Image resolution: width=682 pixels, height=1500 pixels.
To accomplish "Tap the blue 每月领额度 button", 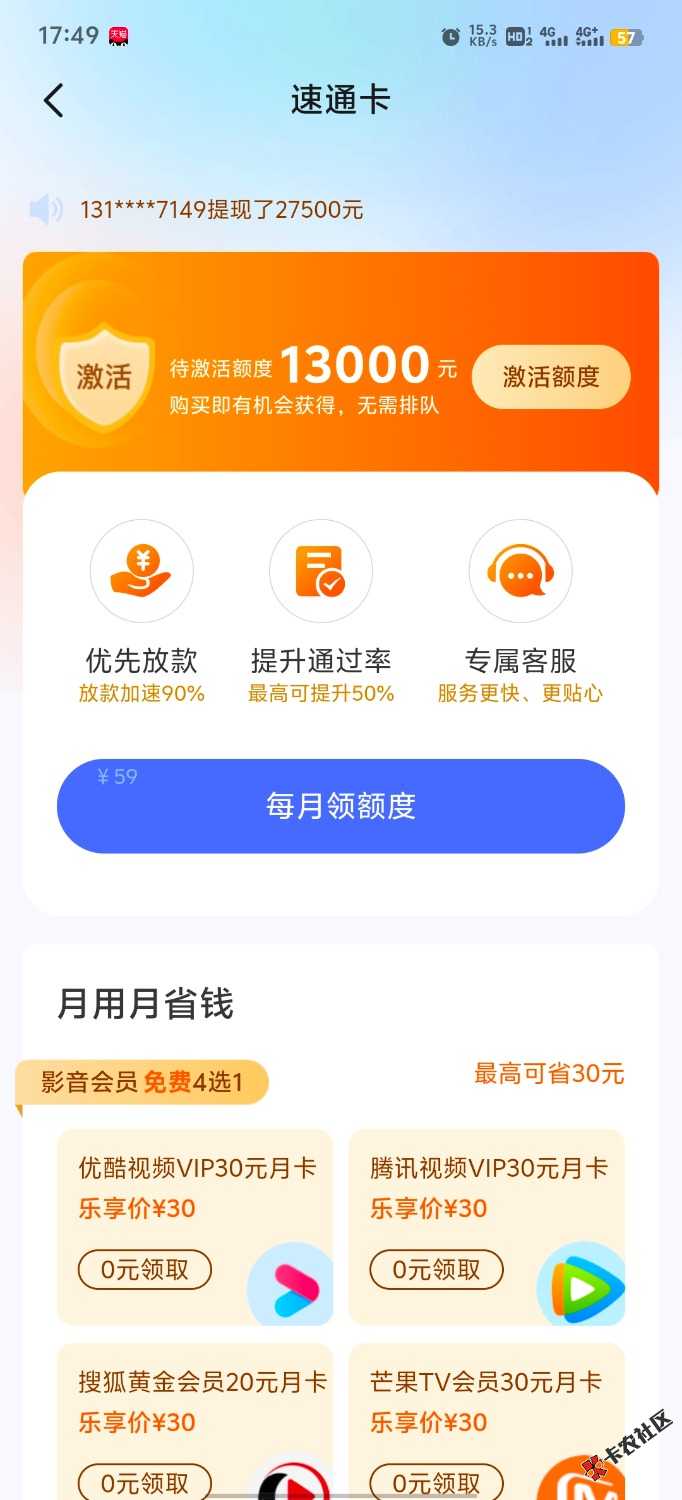I will point(341,806).
